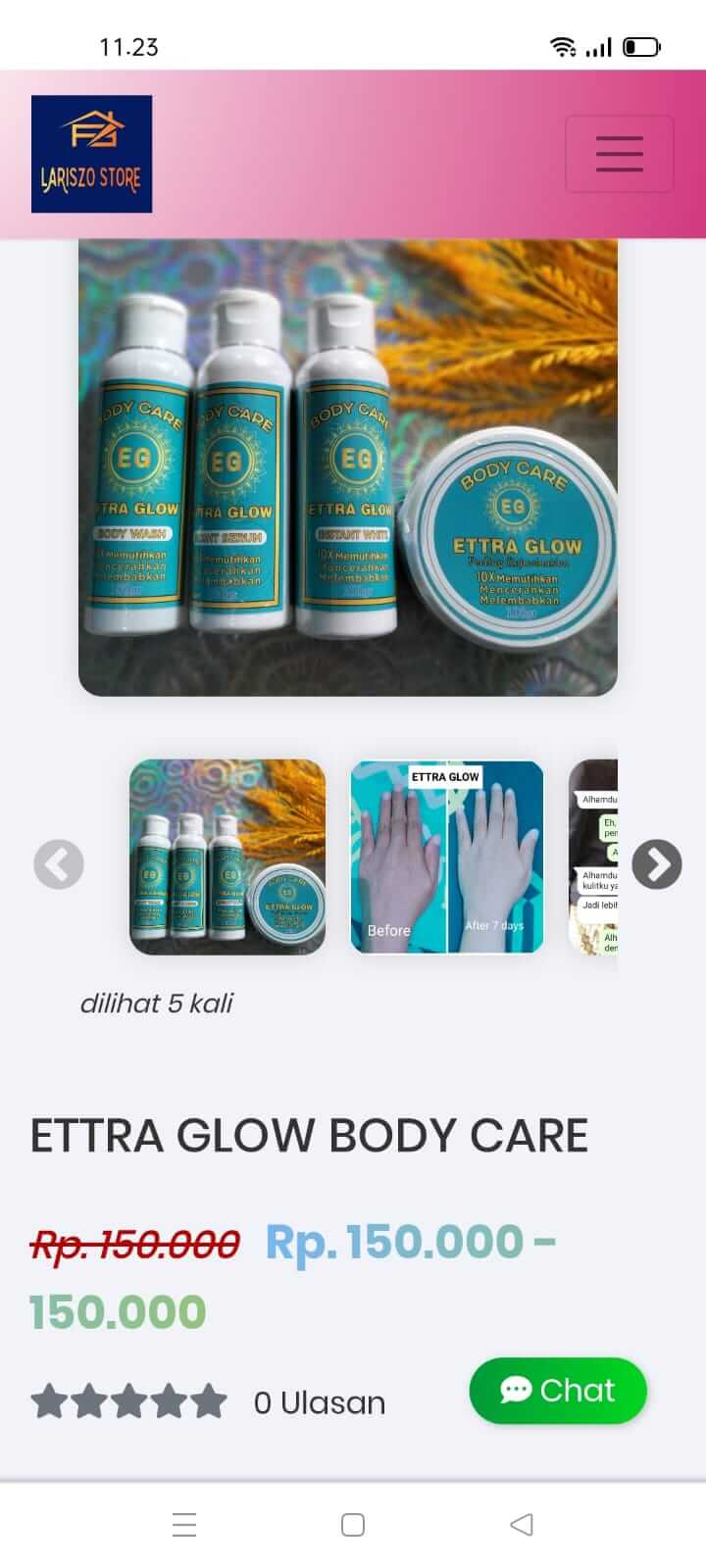
Task: Select the chat testimonial thumbnail
Action: [x=594, y=857]
